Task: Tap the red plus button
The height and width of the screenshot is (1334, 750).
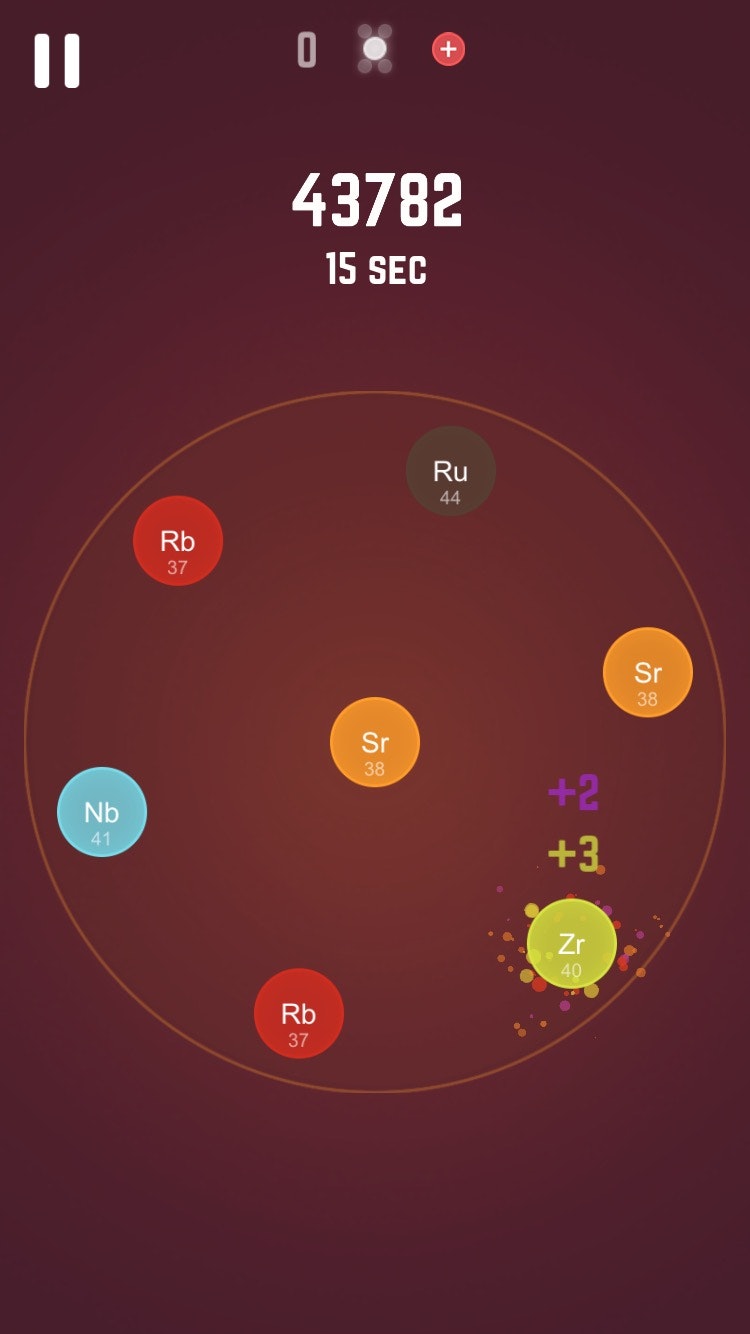Action: 448,49
